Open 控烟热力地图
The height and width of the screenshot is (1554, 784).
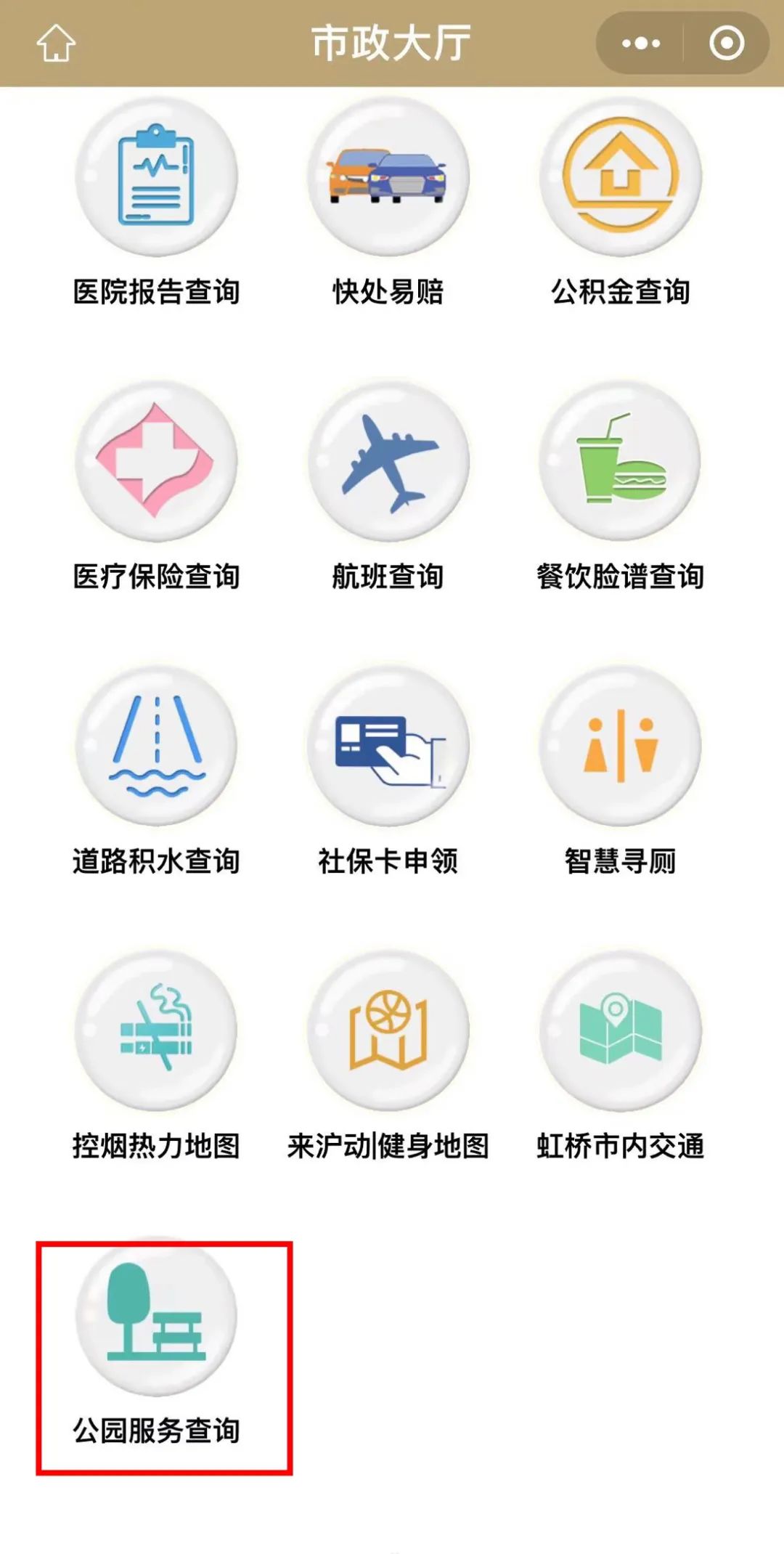point(156,1030)
